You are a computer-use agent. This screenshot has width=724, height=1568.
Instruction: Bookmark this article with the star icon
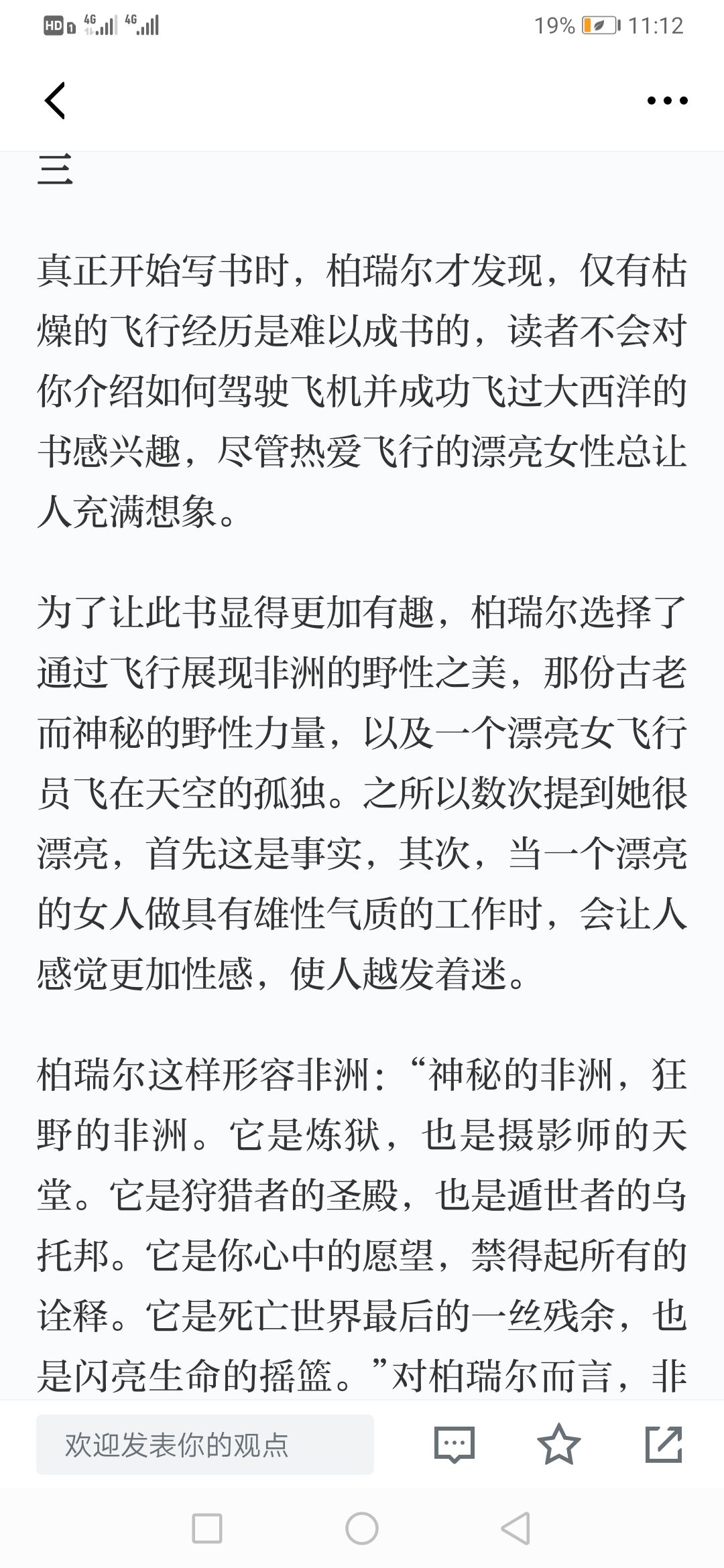(x=559, y=1443)
